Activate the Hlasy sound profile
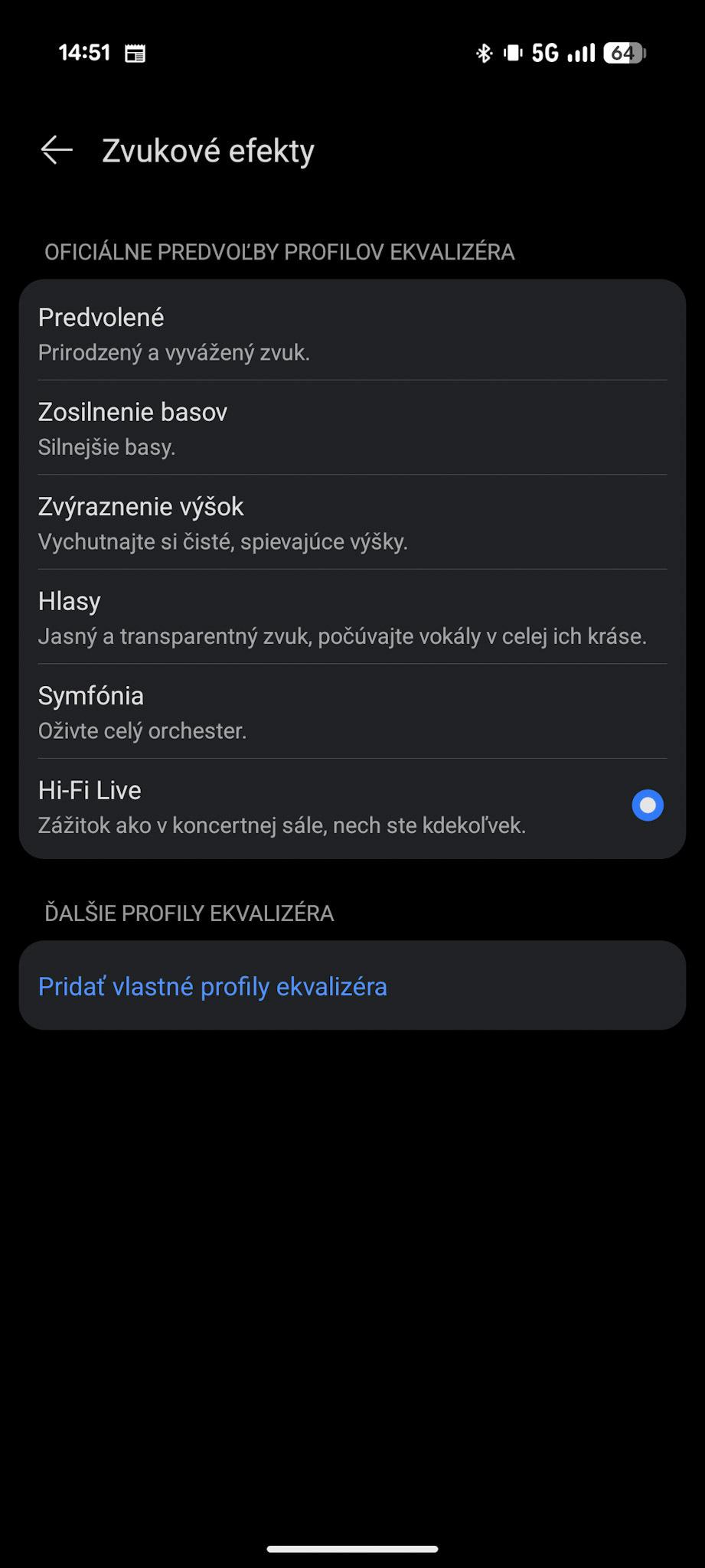Screen dimensions: 705x1568 point(352,616)
